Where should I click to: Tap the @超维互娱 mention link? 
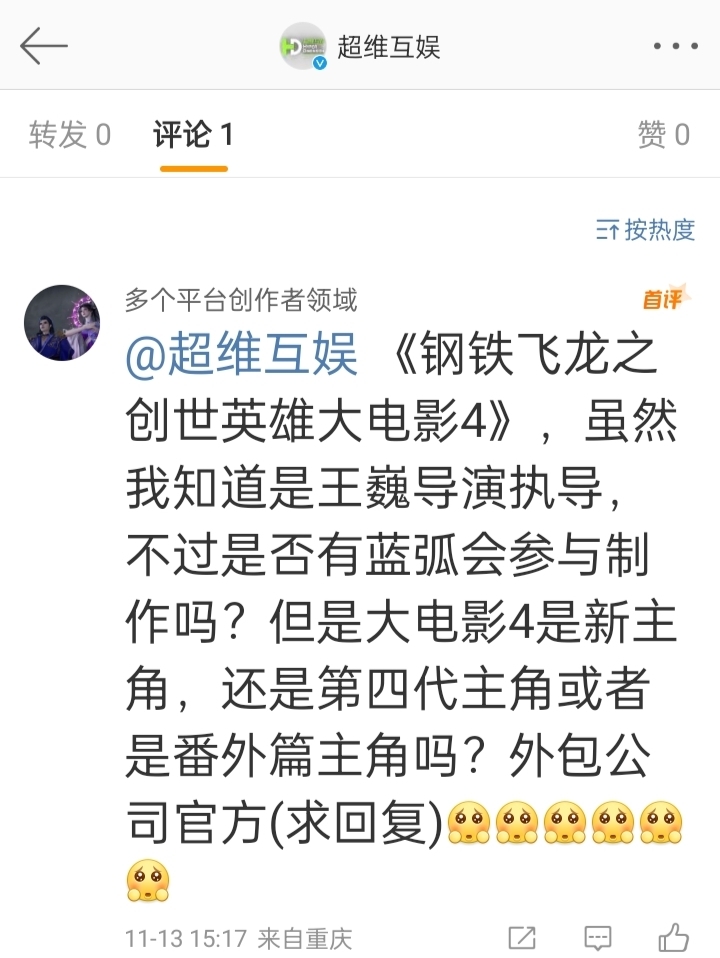241,357
